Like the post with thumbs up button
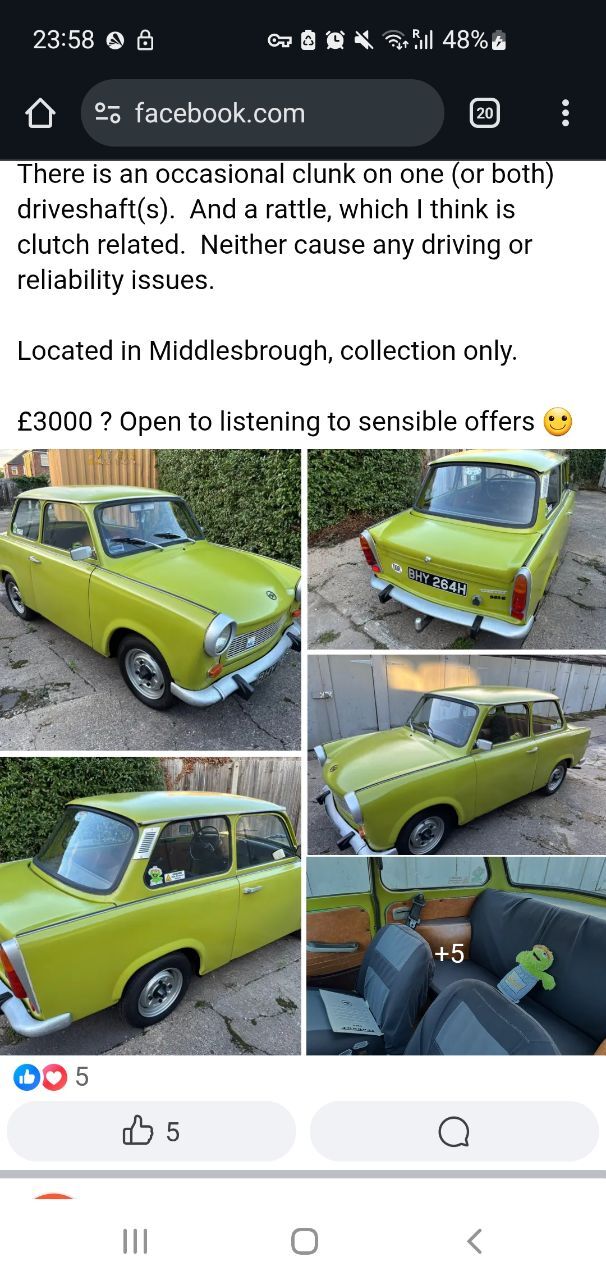Screen dimensions: 606x1280 (x=151, y=1132)
